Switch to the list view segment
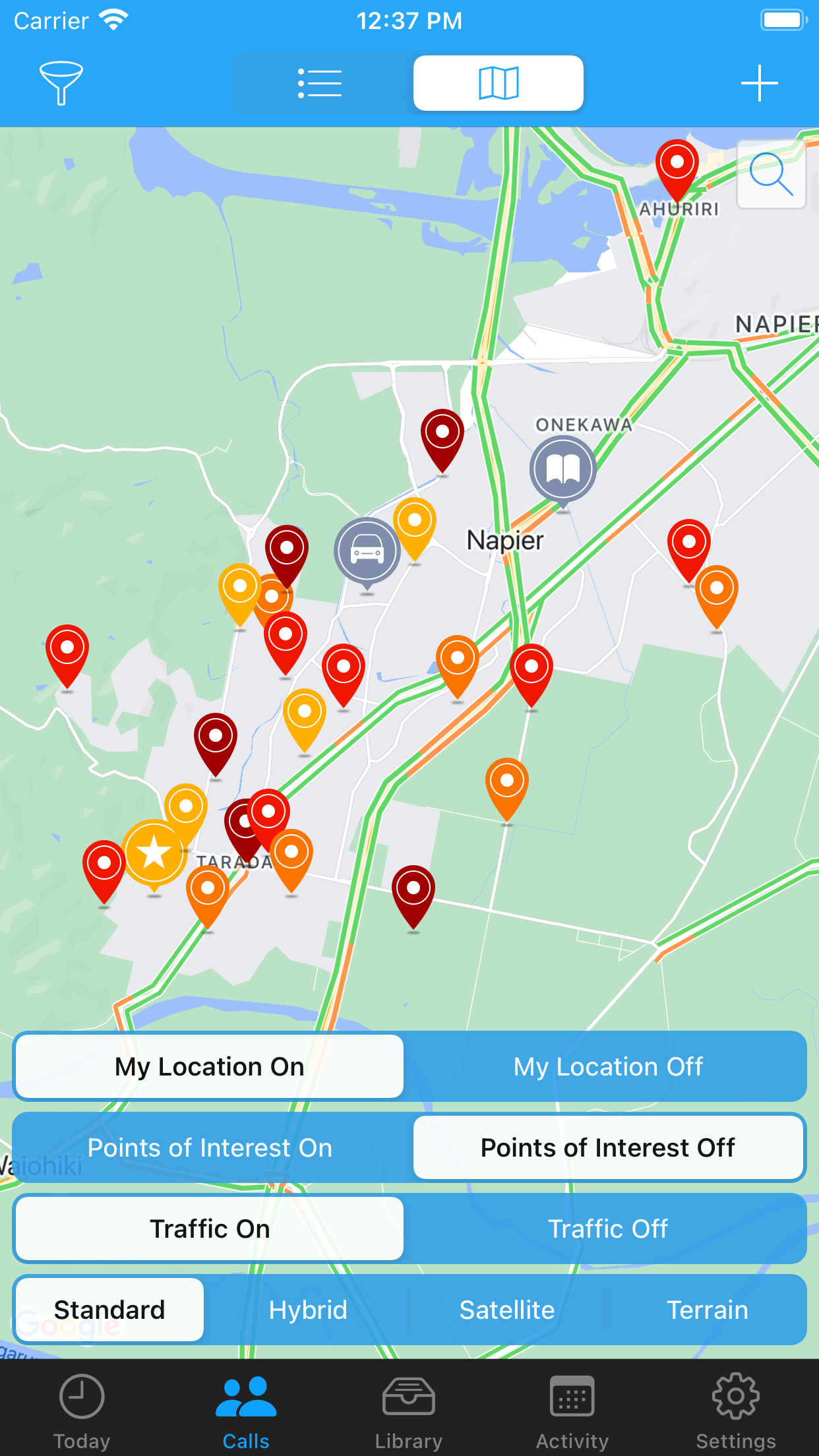The width and height of the screenshot is (819, 1456). click(320, 83)
